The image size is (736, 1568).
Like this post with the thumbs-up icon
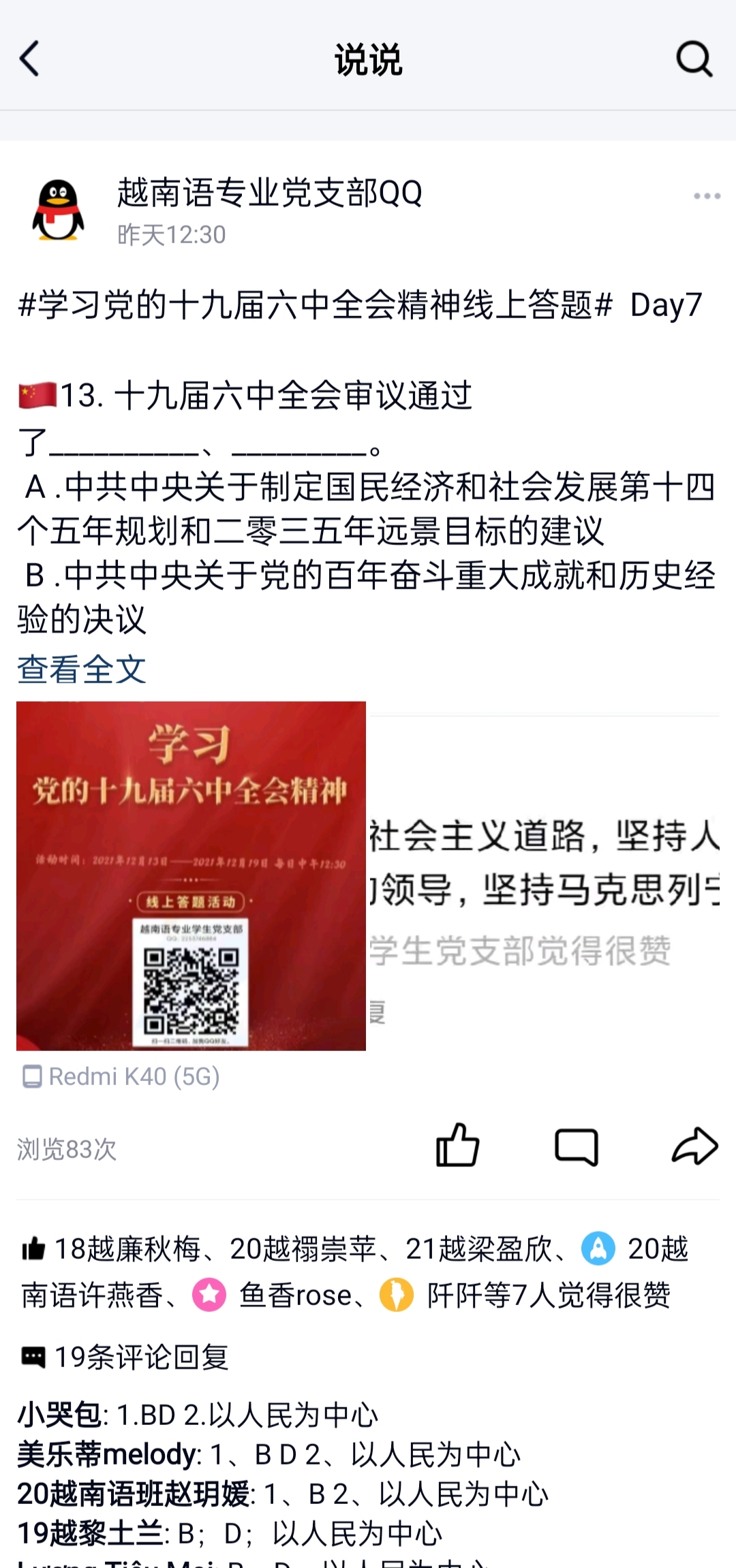(x=457, y=1146)
